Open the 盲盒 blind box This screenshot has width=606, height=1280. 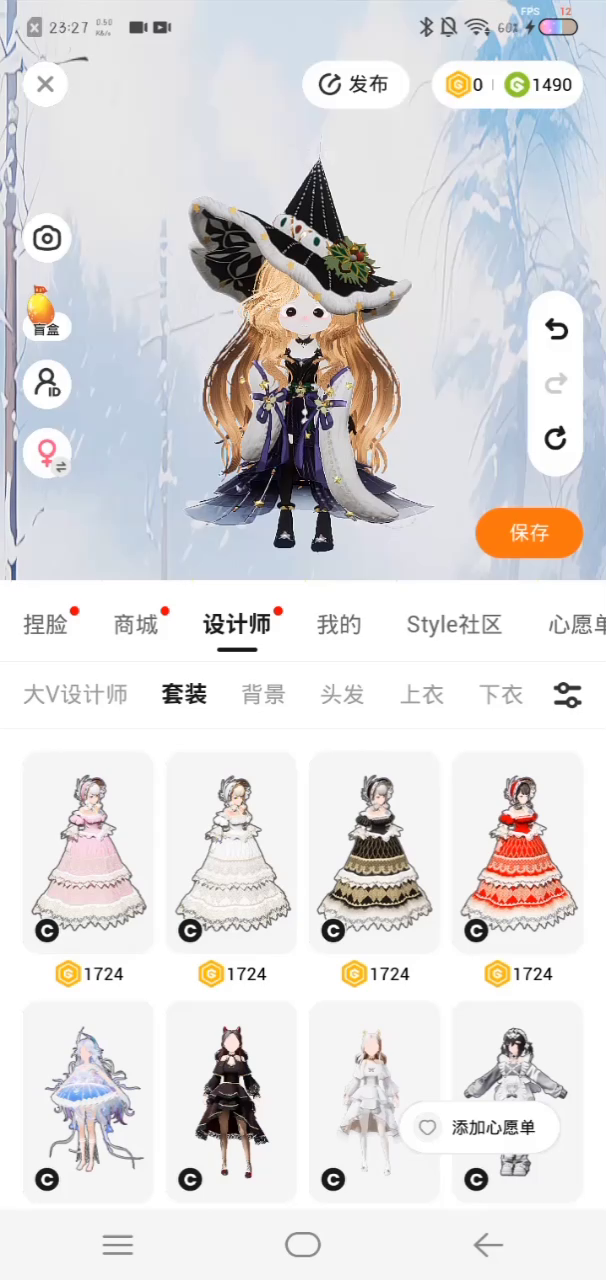(46, 312)
